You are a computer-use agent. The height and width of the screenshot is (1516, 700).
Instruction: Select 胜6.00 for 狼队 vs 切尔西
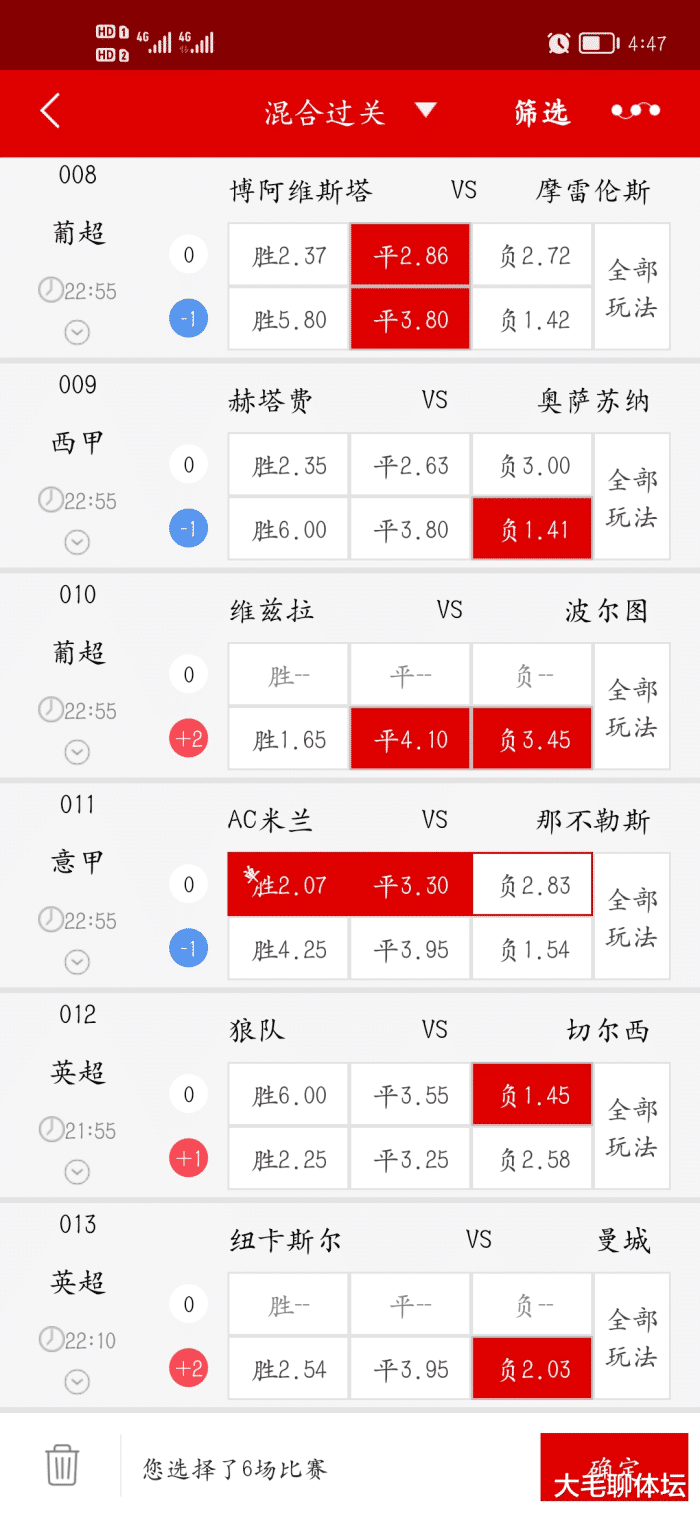click(x=289, y=1096)
